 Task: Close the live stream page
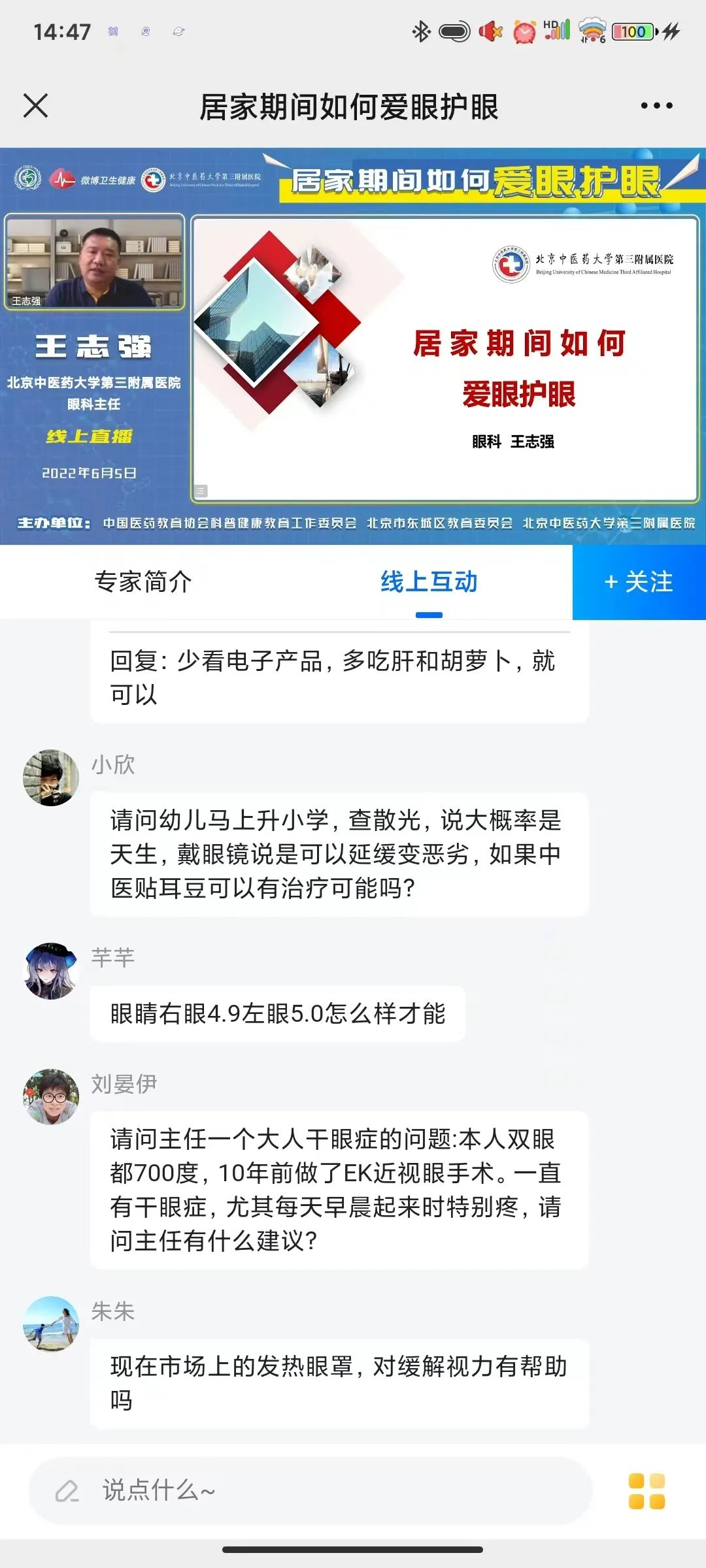(x=36, y=106)
